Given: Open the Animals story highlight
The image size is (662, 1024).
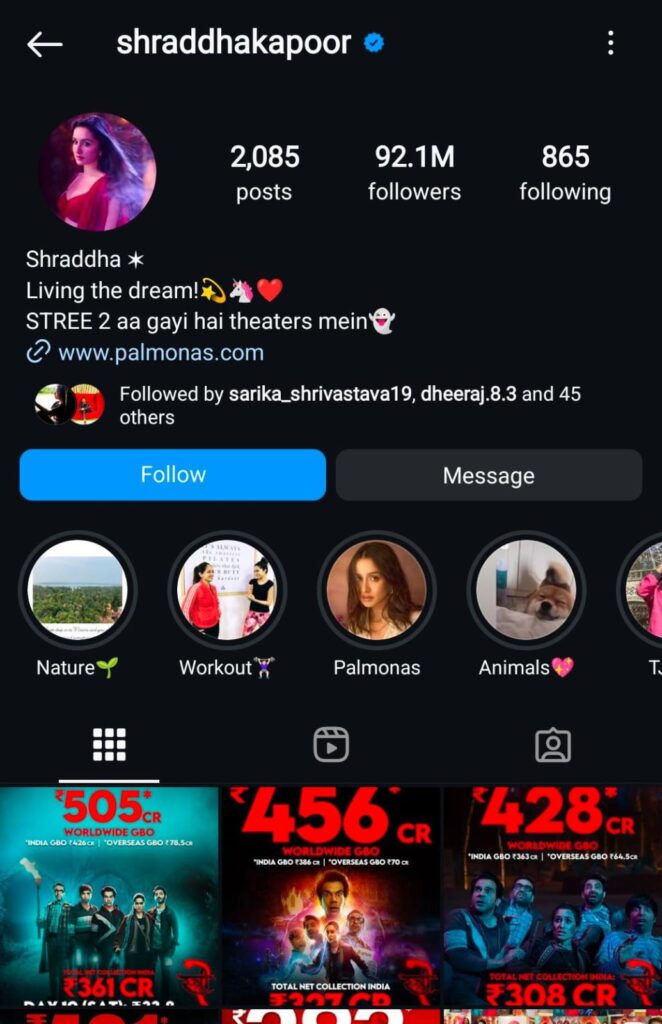Looking at the screenshot, I should 526,590.
